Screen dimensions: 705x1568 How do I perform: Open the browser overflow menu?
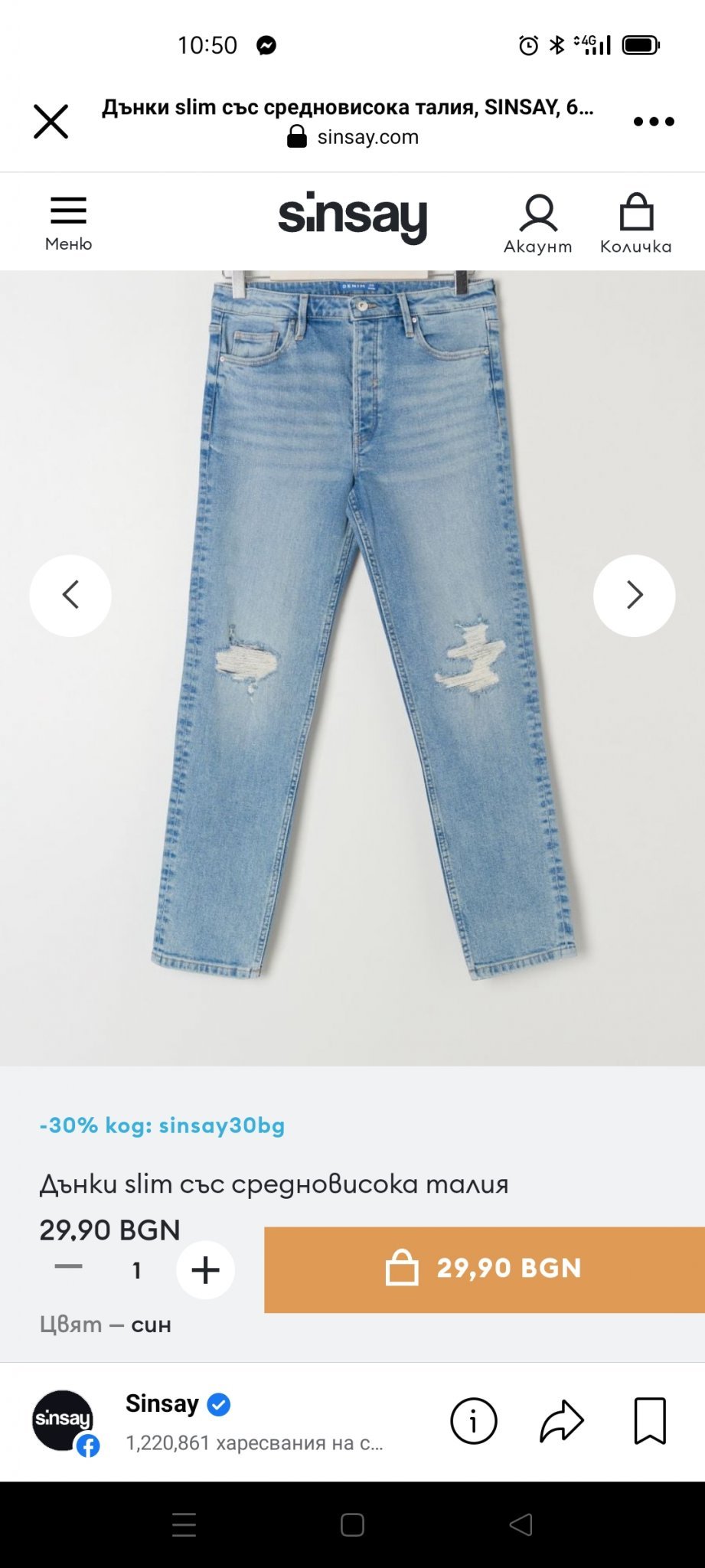click(653, 122)
